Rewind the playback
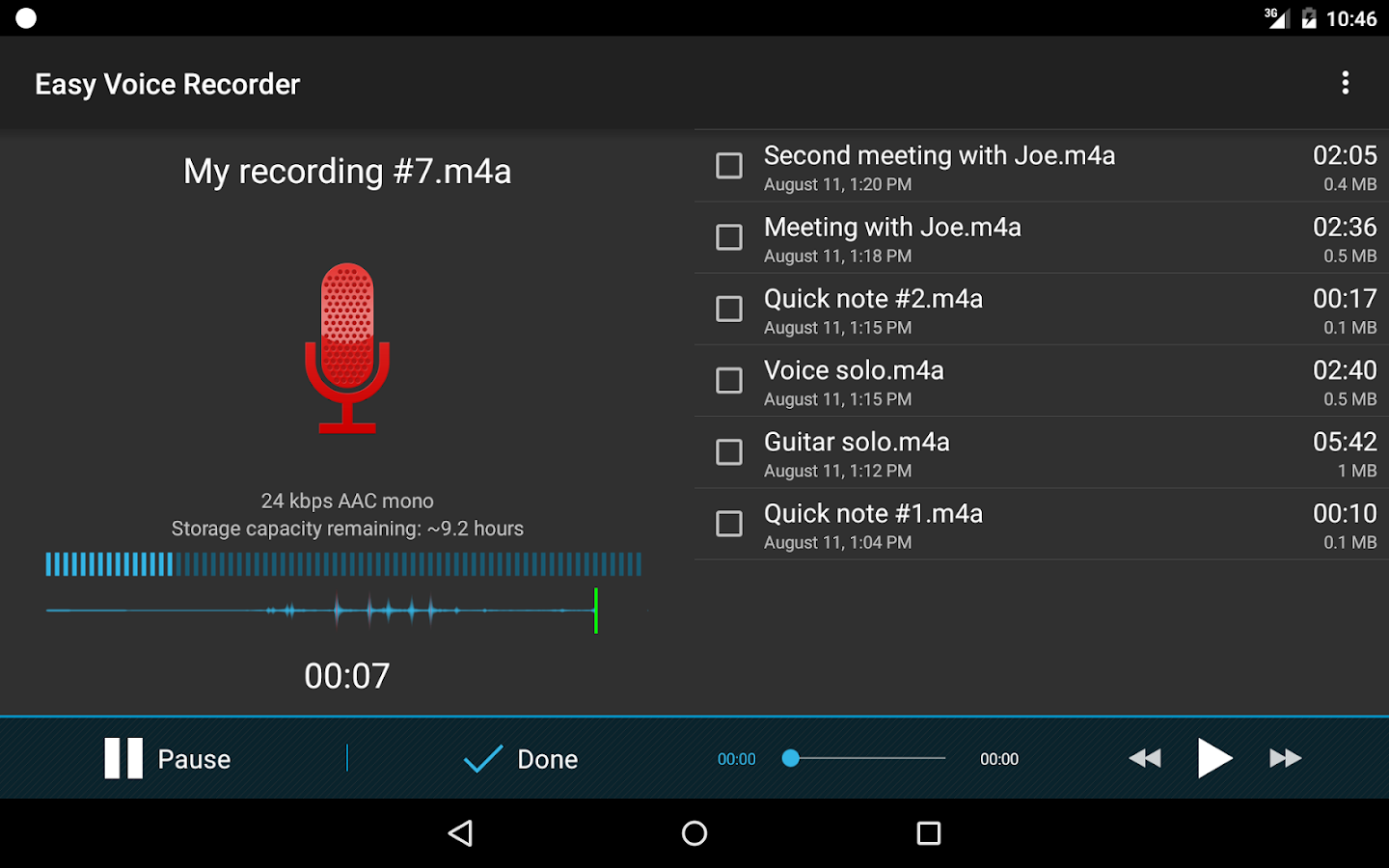This screenshot has width=1389, height=868. point(1145,758)
